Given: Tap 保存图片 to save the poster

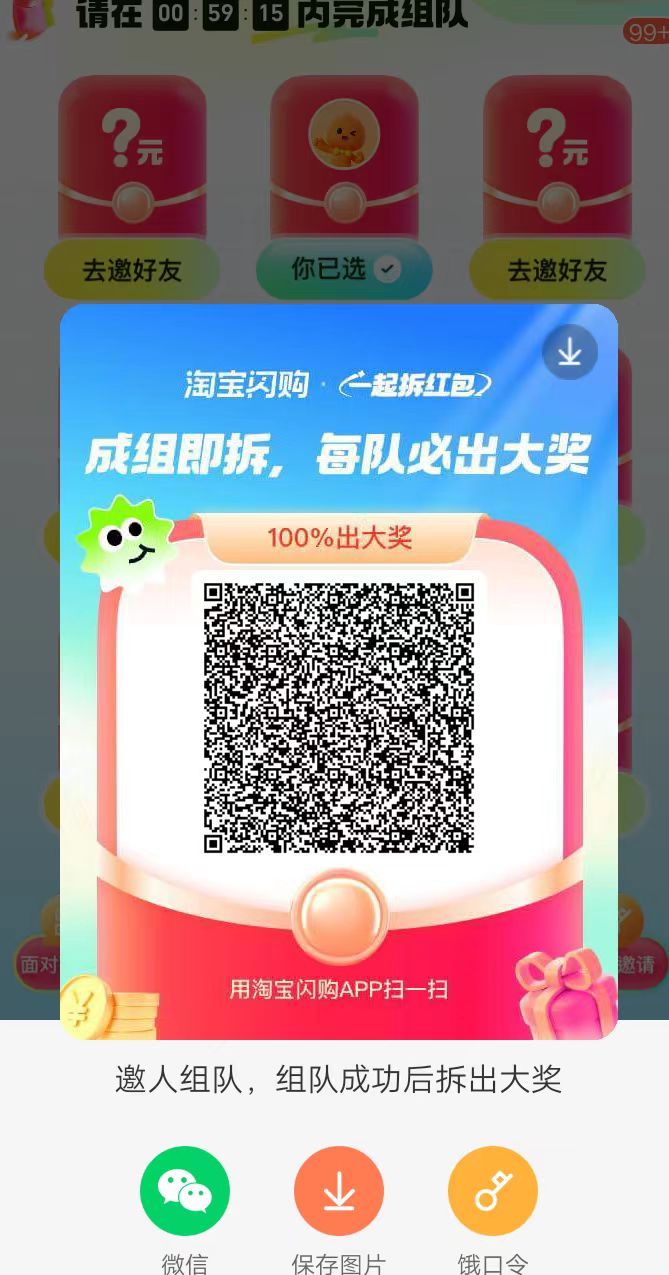Looking at the screenshot, I should 339,1191.
